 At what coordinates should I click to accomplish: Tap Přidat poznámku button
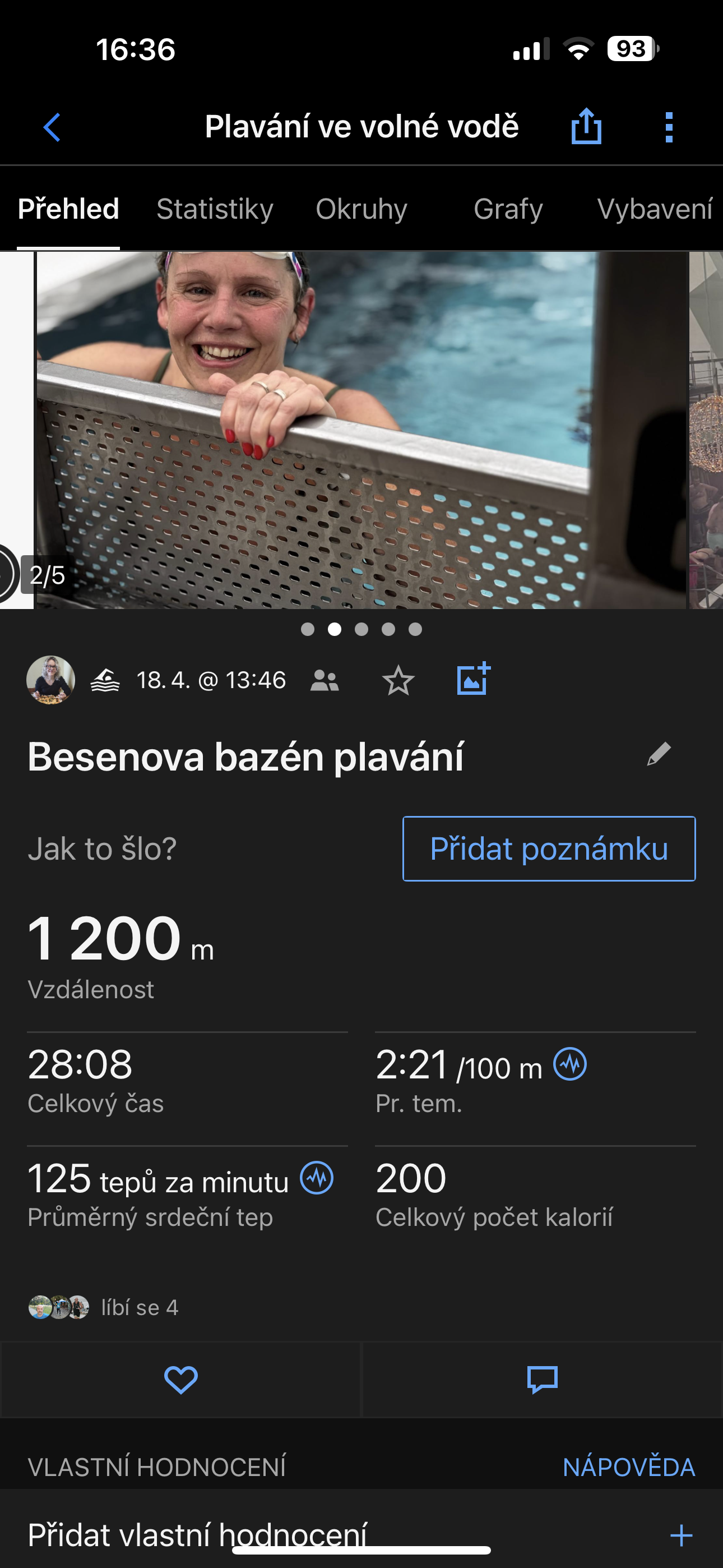549,848
